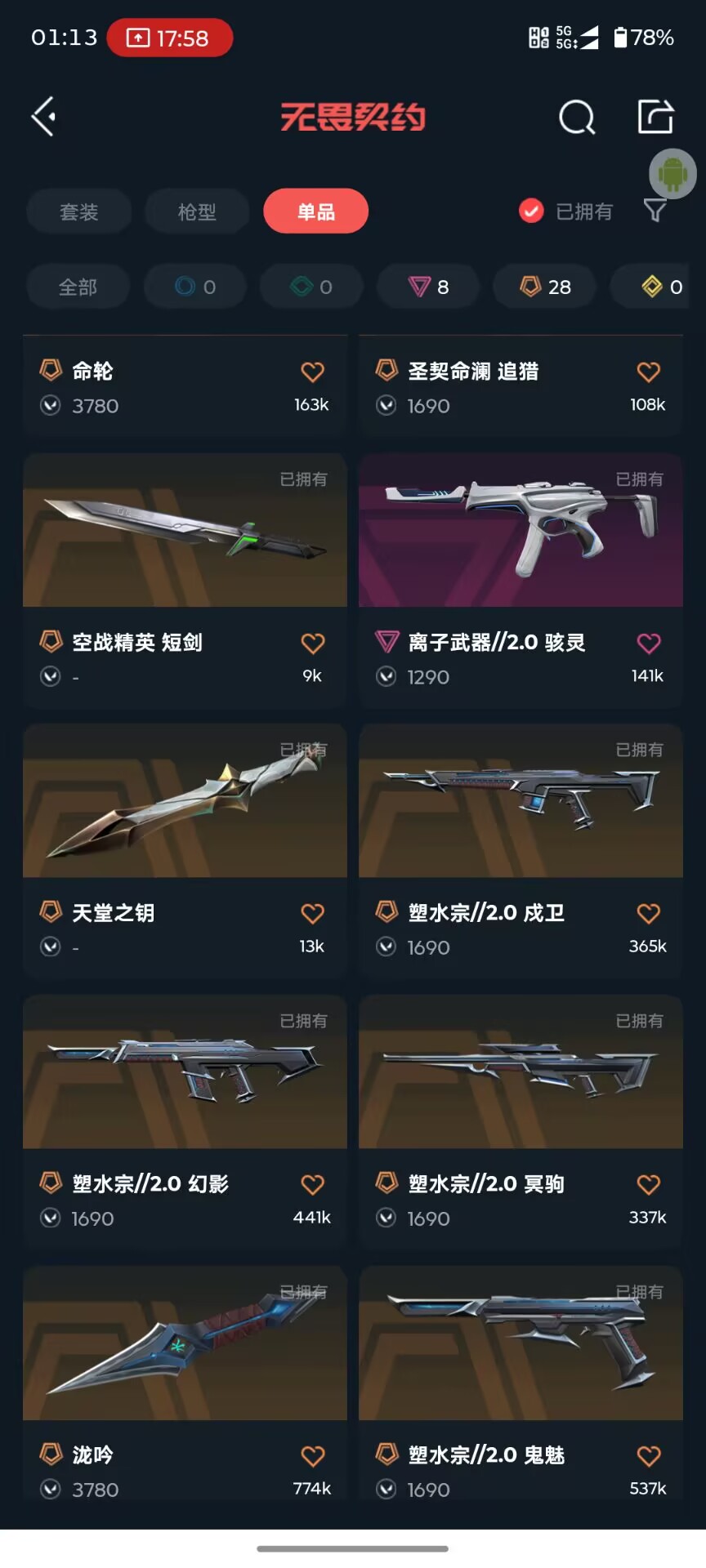Select the 全部 rarity chip
Screen dimensions: 706x1568
pyautogui.click(x=78, y=287)
